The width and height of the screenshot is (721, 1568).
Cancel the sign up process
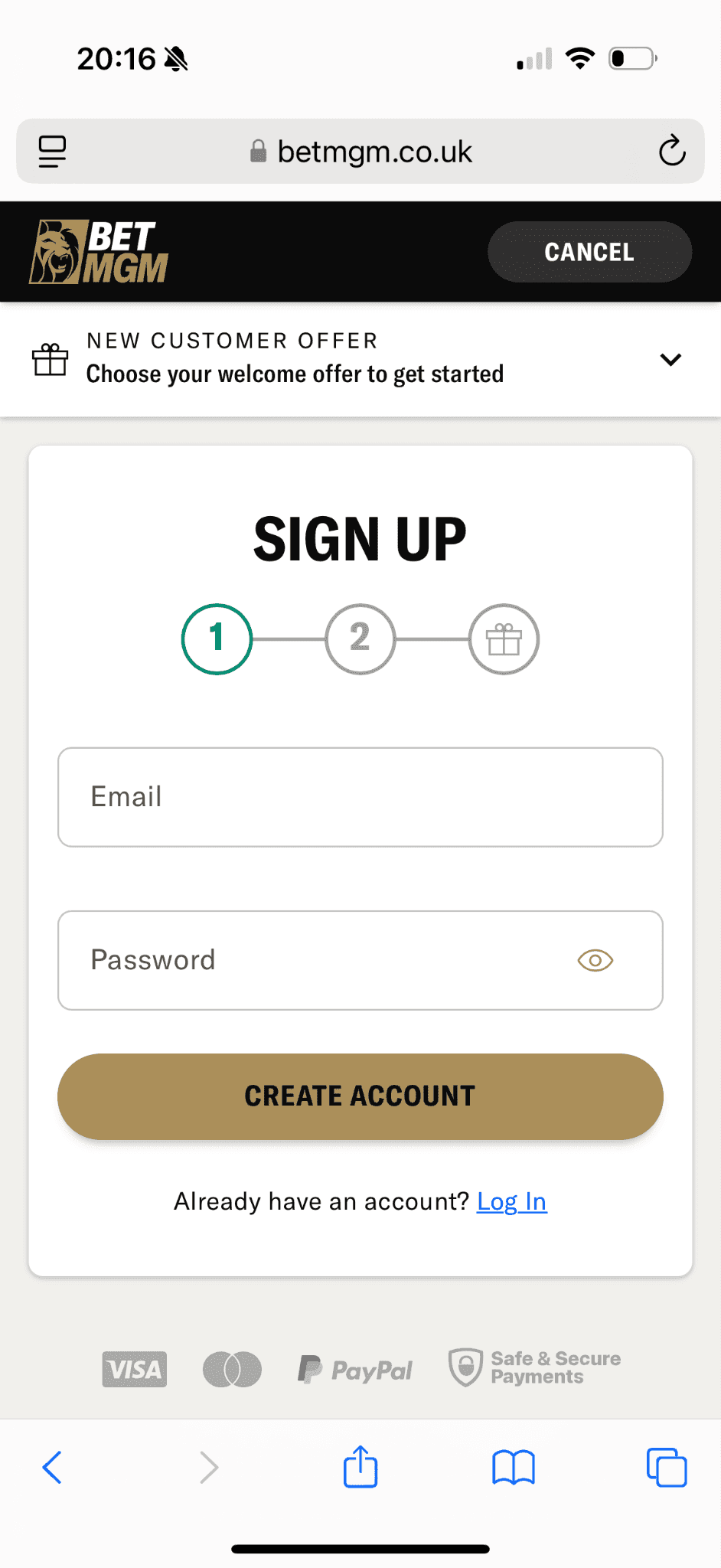pos(589,252)
